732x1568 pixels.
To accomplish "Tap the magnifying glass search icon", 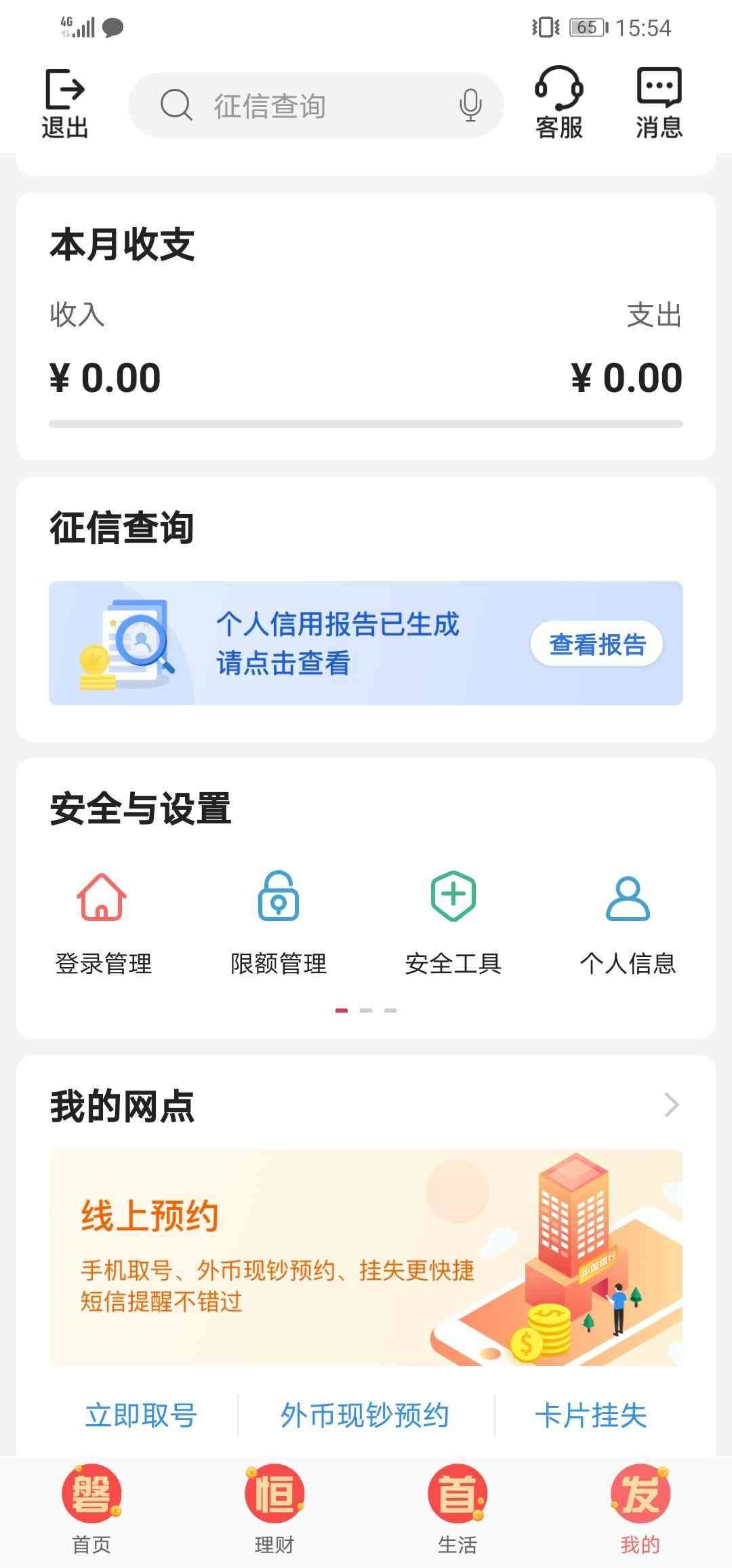I will point(174,106).
